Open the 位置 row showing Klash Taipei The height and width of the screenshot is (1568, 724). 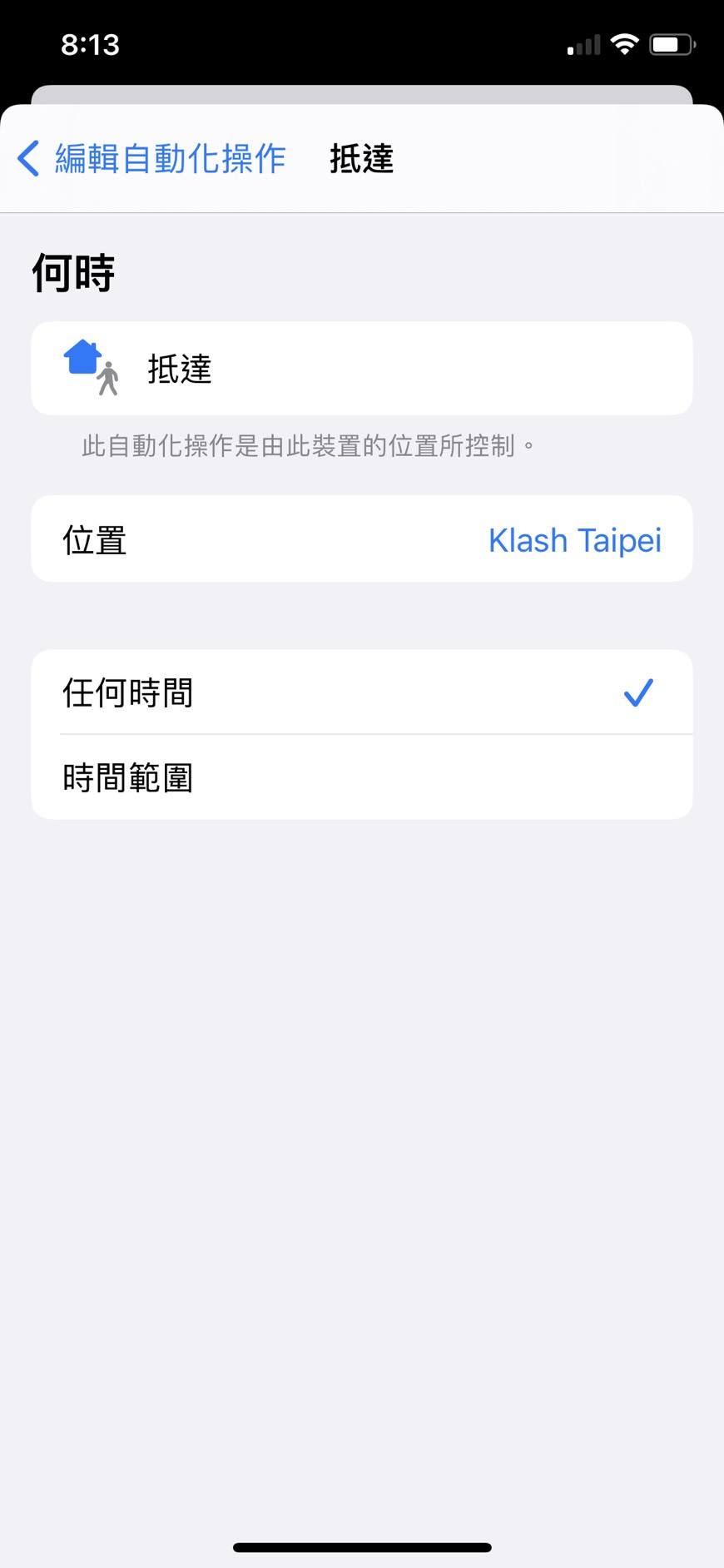(362, 539)
